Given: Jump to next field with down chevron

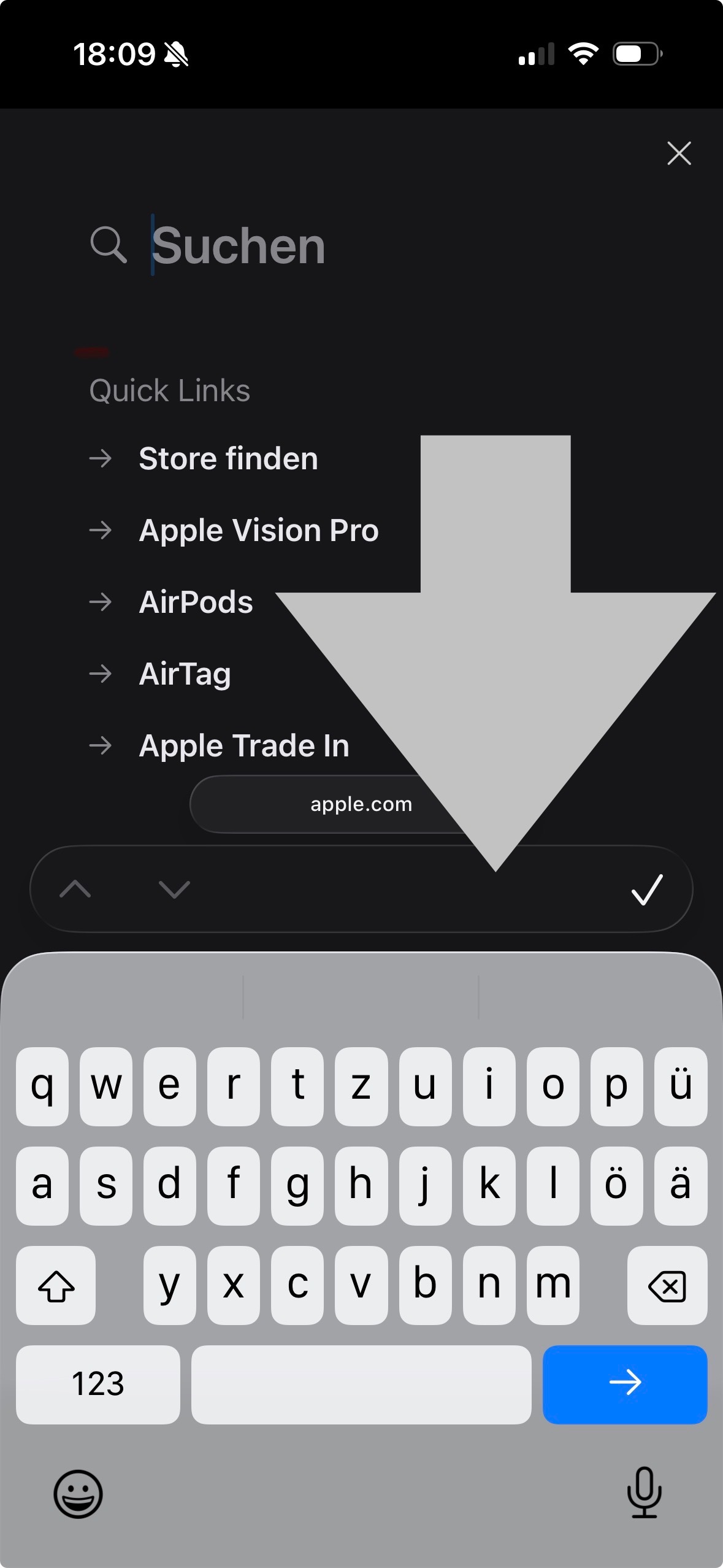Looking at the screenshot, I should 174,889.
